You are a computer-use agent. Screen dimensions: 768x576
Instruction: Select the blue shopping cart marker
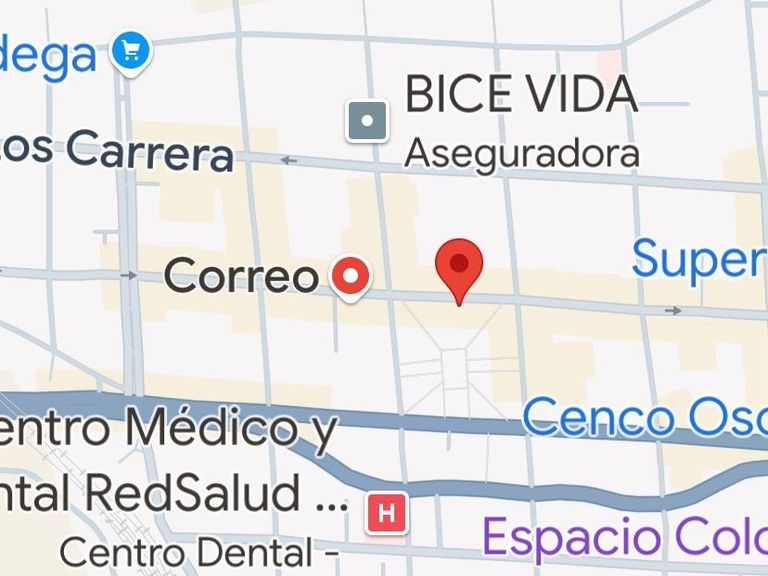click(x=131, y=50)
